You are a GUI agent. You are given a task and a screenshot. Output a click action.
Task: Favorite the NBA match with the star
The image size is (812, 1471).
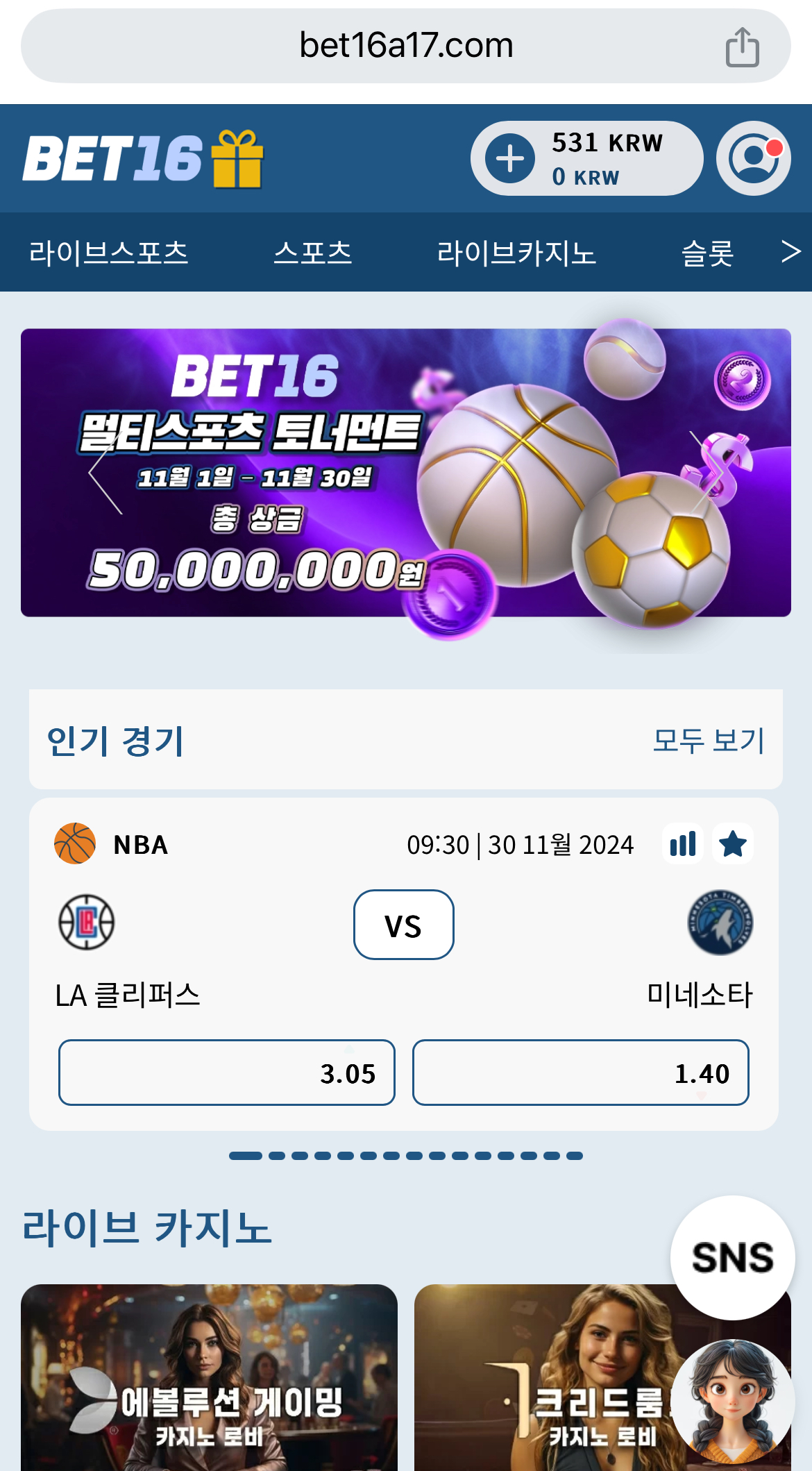pyautogui.click(x=733, y=844)
